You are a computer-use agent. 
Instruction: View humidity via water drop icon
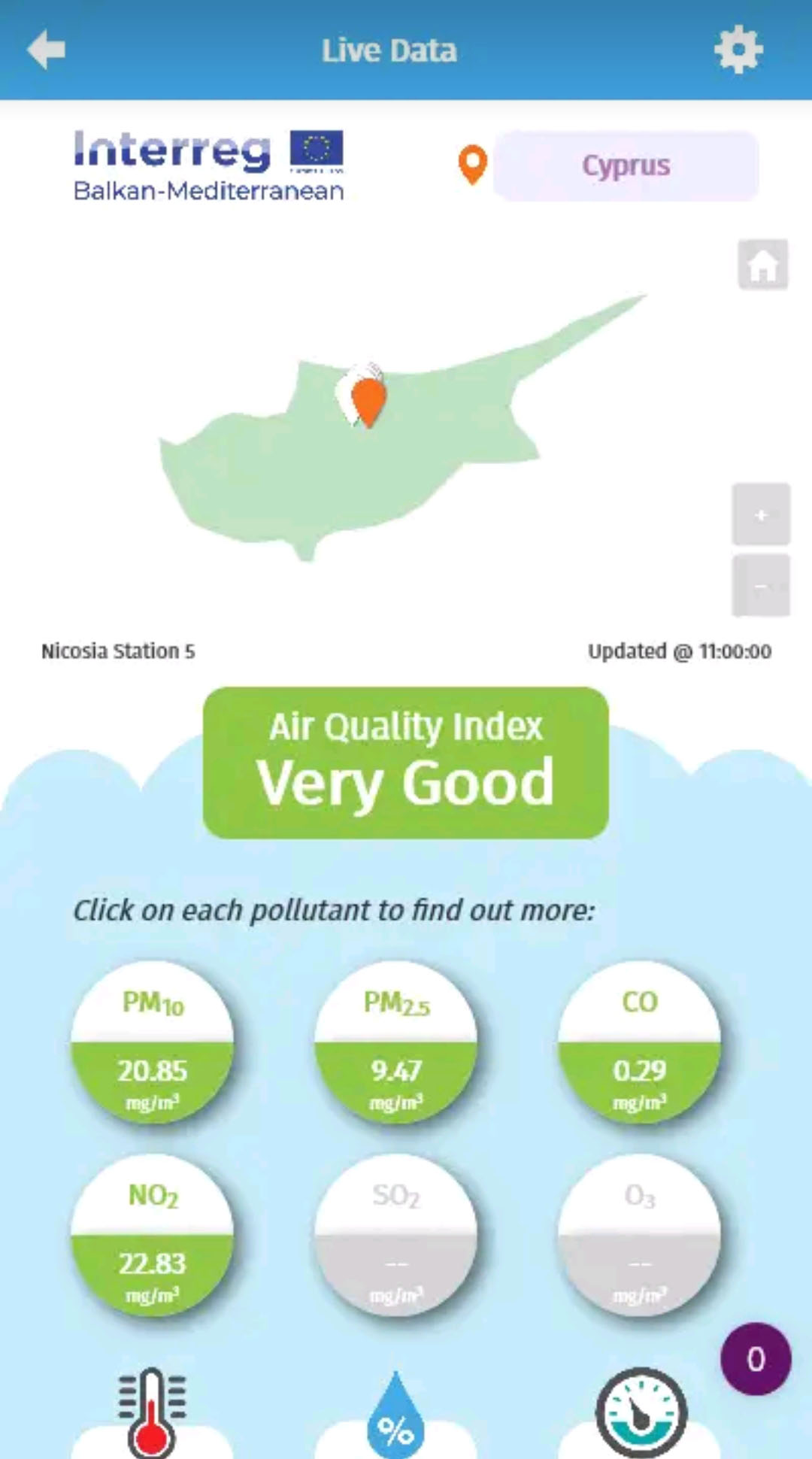pyautogui.click(x=395, y=1415)
